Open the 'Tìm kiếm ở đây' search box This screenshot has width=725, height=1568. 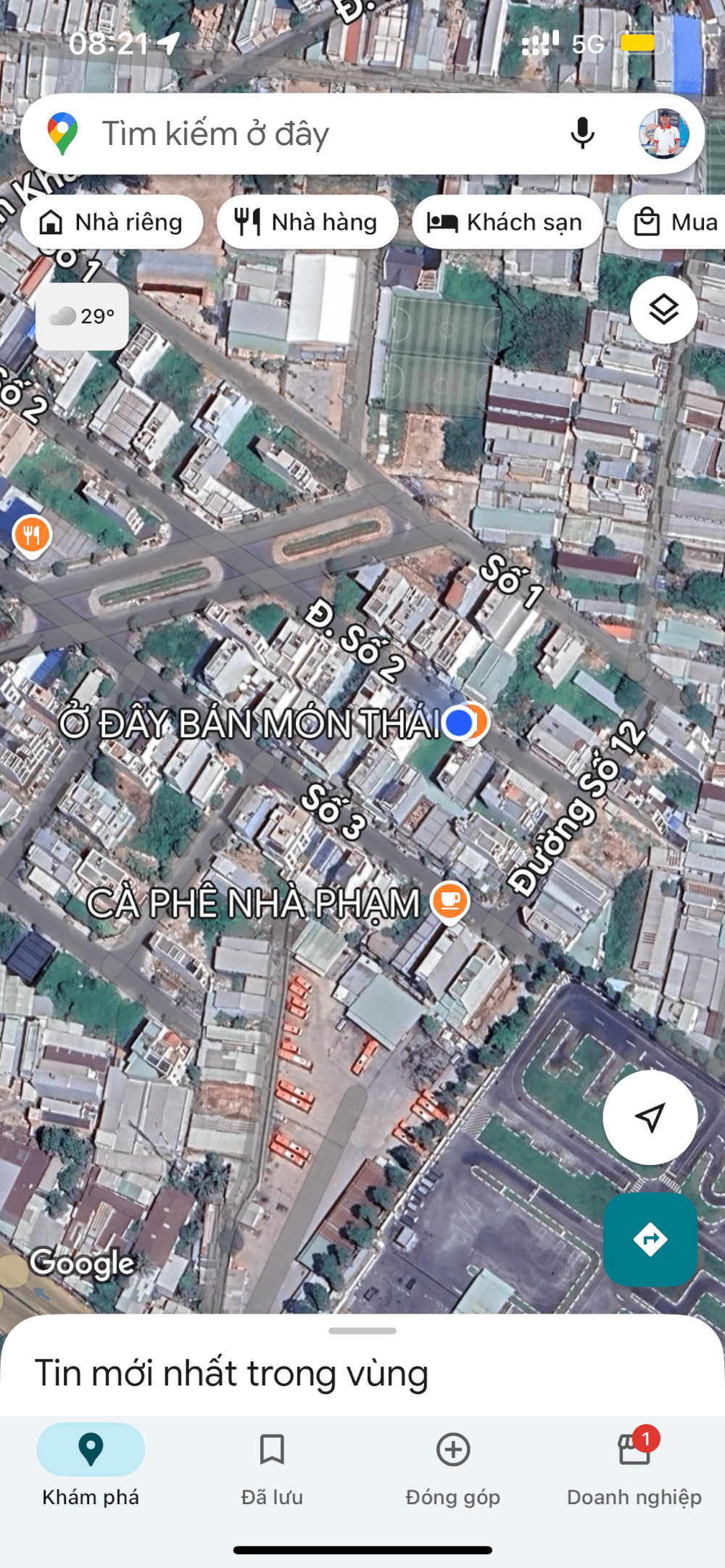tap(290, 134)
